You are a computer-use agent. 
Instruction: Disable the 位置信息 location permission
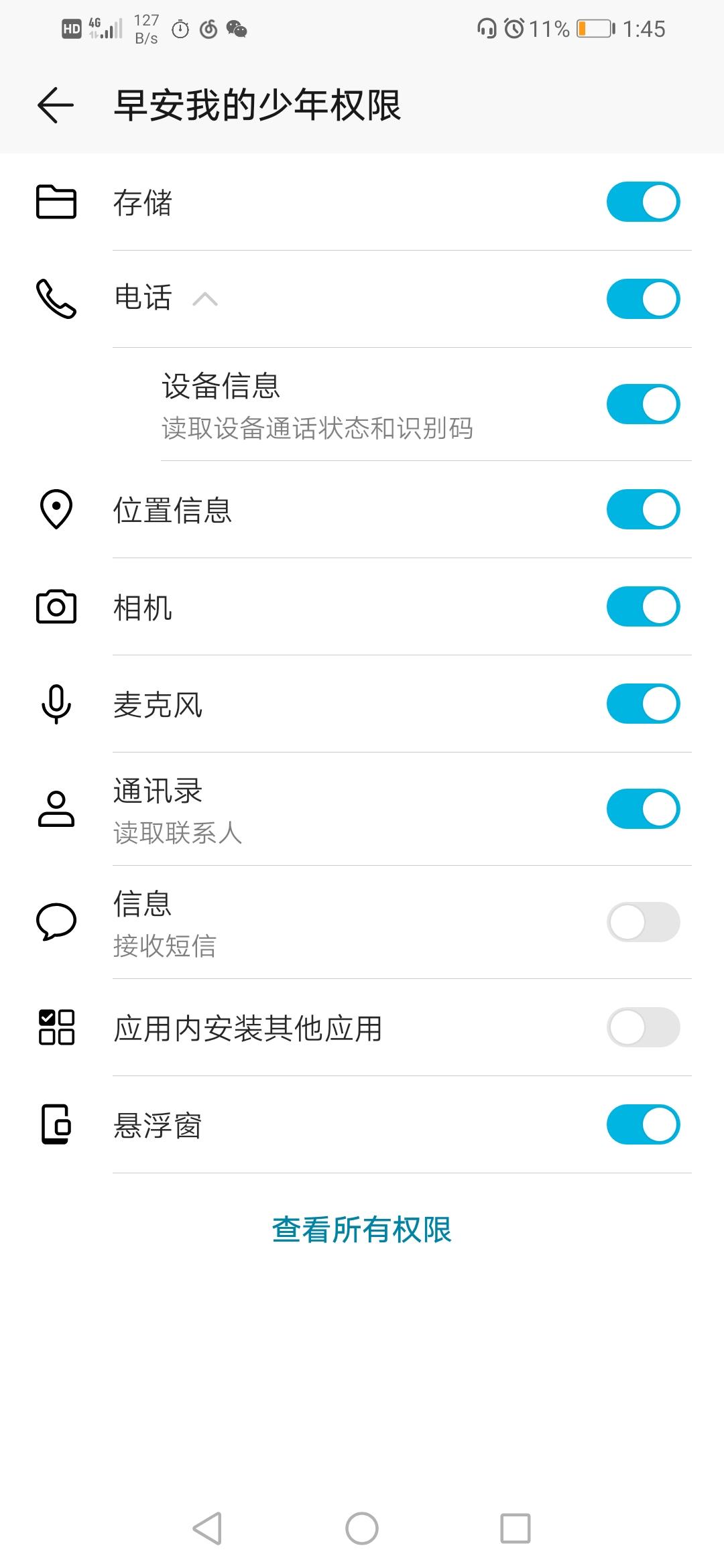coord(643,509)
